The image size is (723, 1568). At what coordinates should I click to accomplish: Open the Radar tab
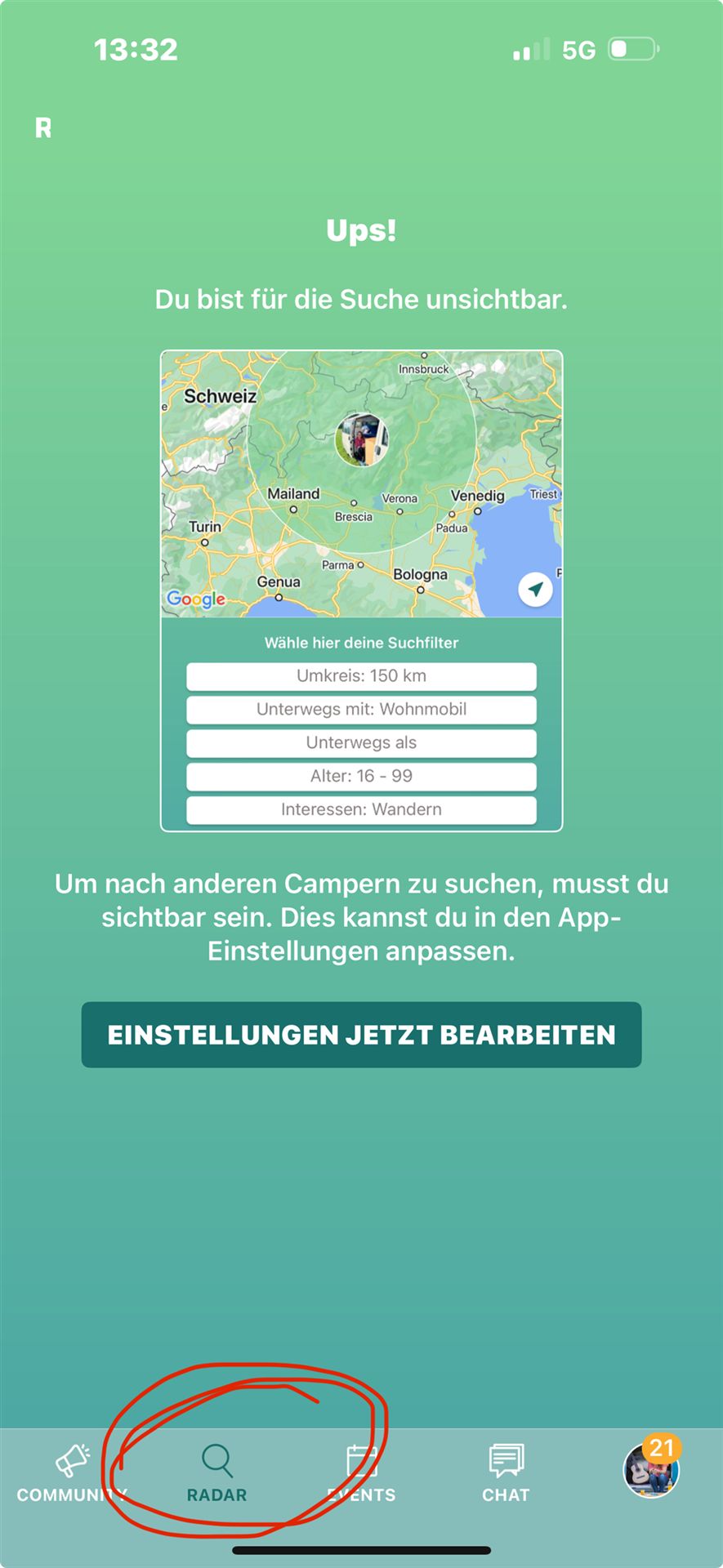click(x=216, y=1474)
